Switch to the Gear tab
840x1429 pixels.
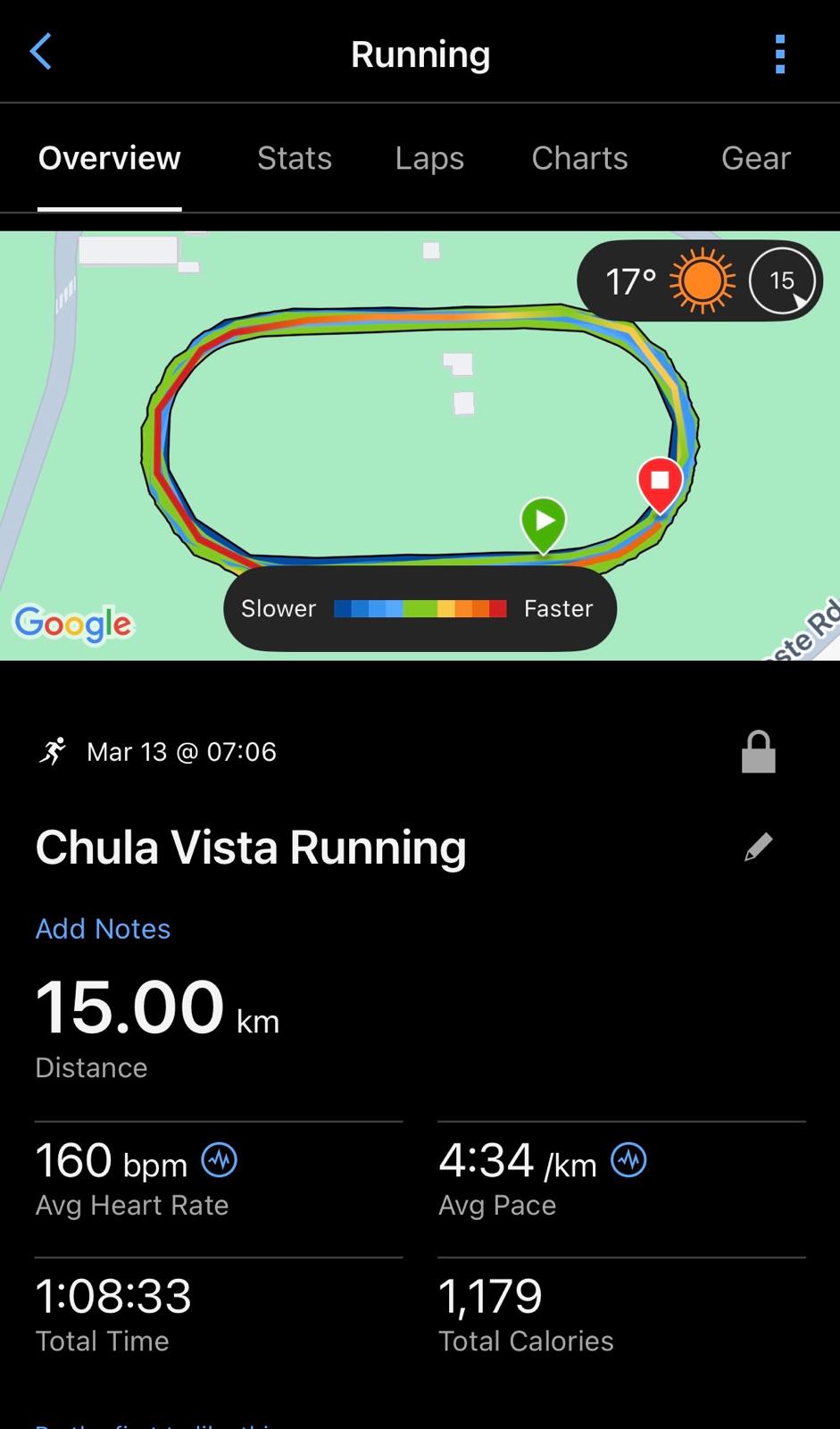click(x=755, y=158)
